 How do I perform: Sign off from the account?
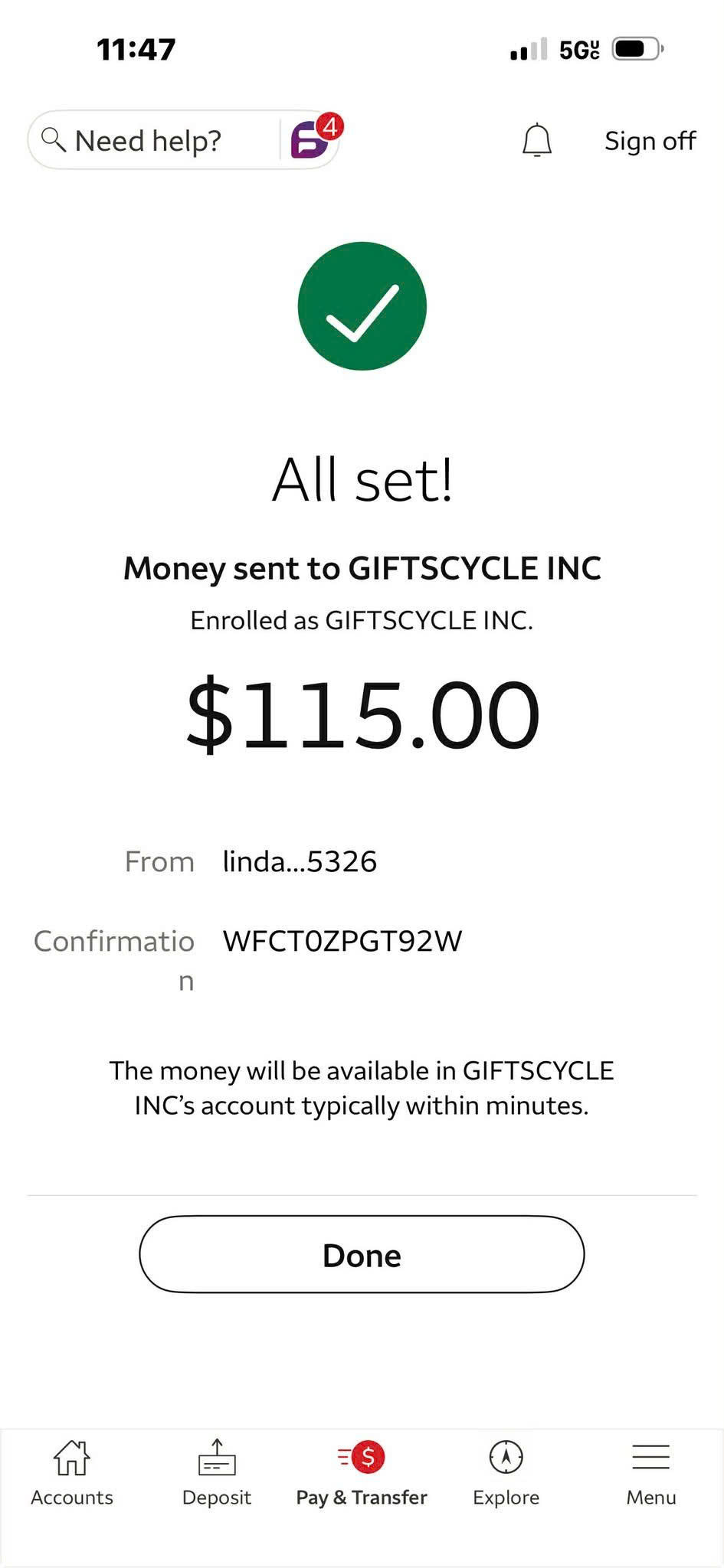click(x=650, y=141)
